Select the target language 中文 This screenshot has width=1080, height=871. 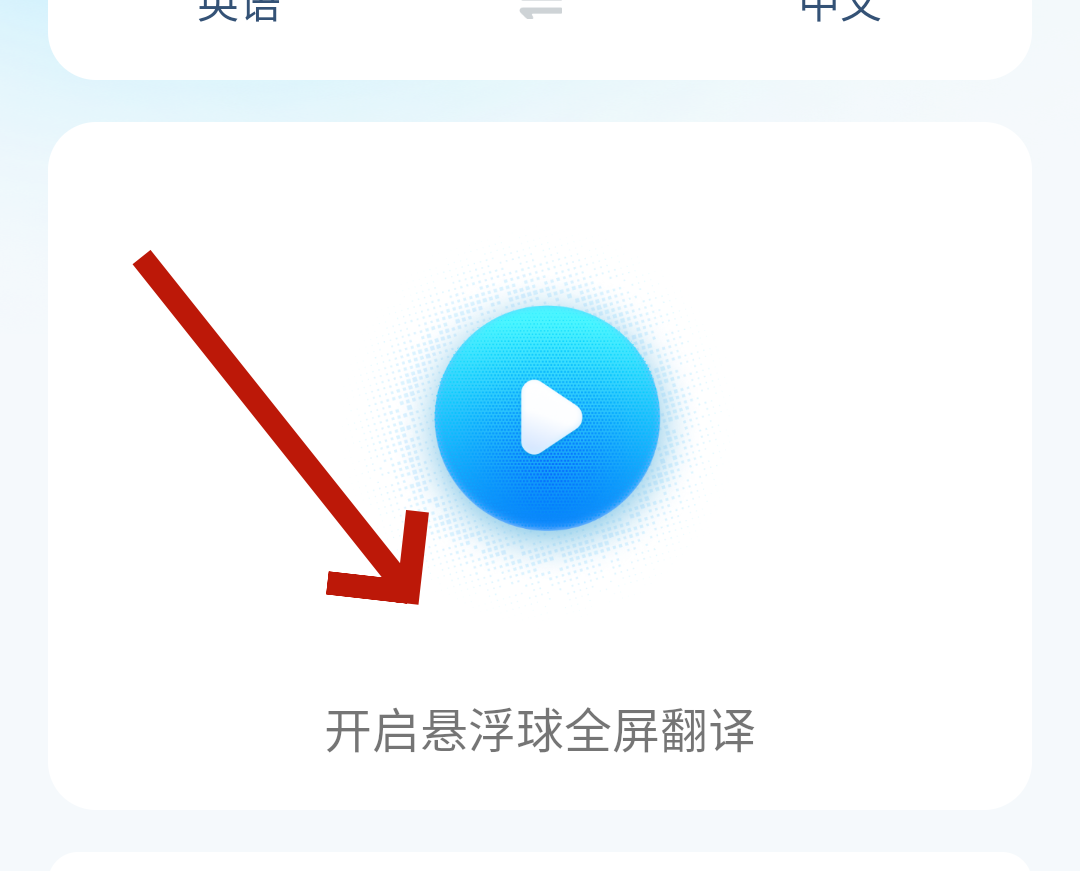coord(840,8)
